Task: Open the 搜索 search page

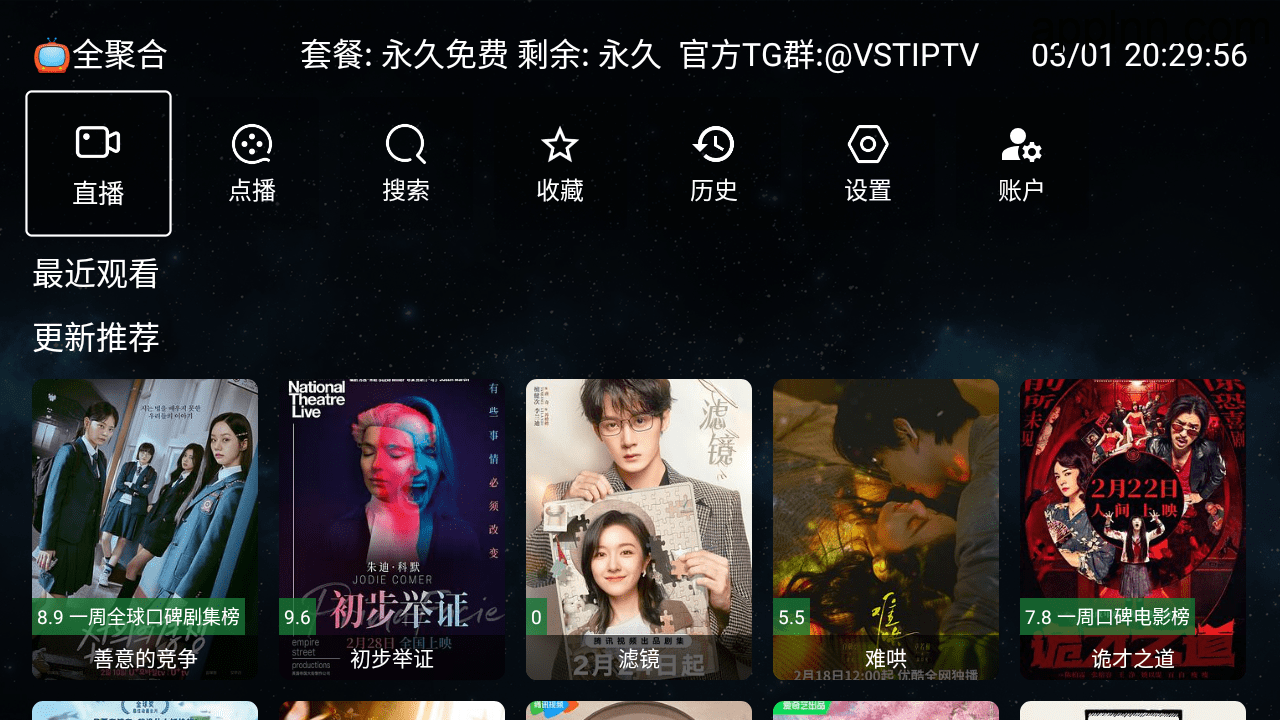Action: tap(406, 164)
